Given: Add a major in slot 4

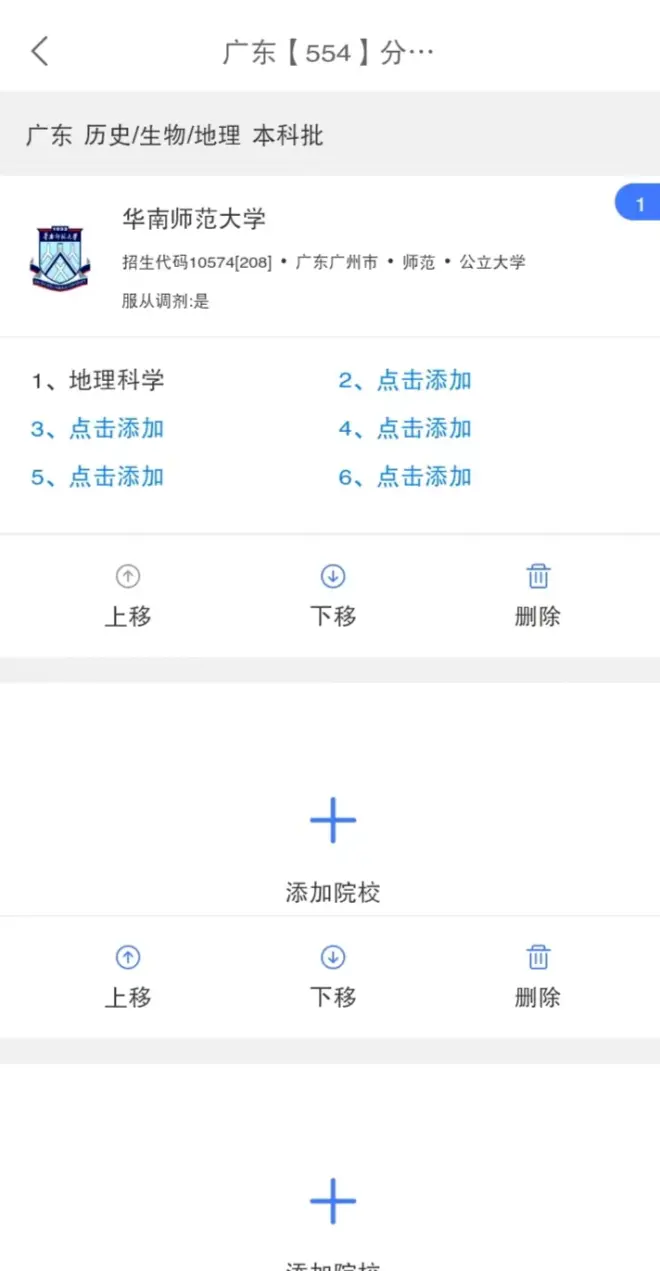Looking at the screenshot, I should (x=405, y=429).
